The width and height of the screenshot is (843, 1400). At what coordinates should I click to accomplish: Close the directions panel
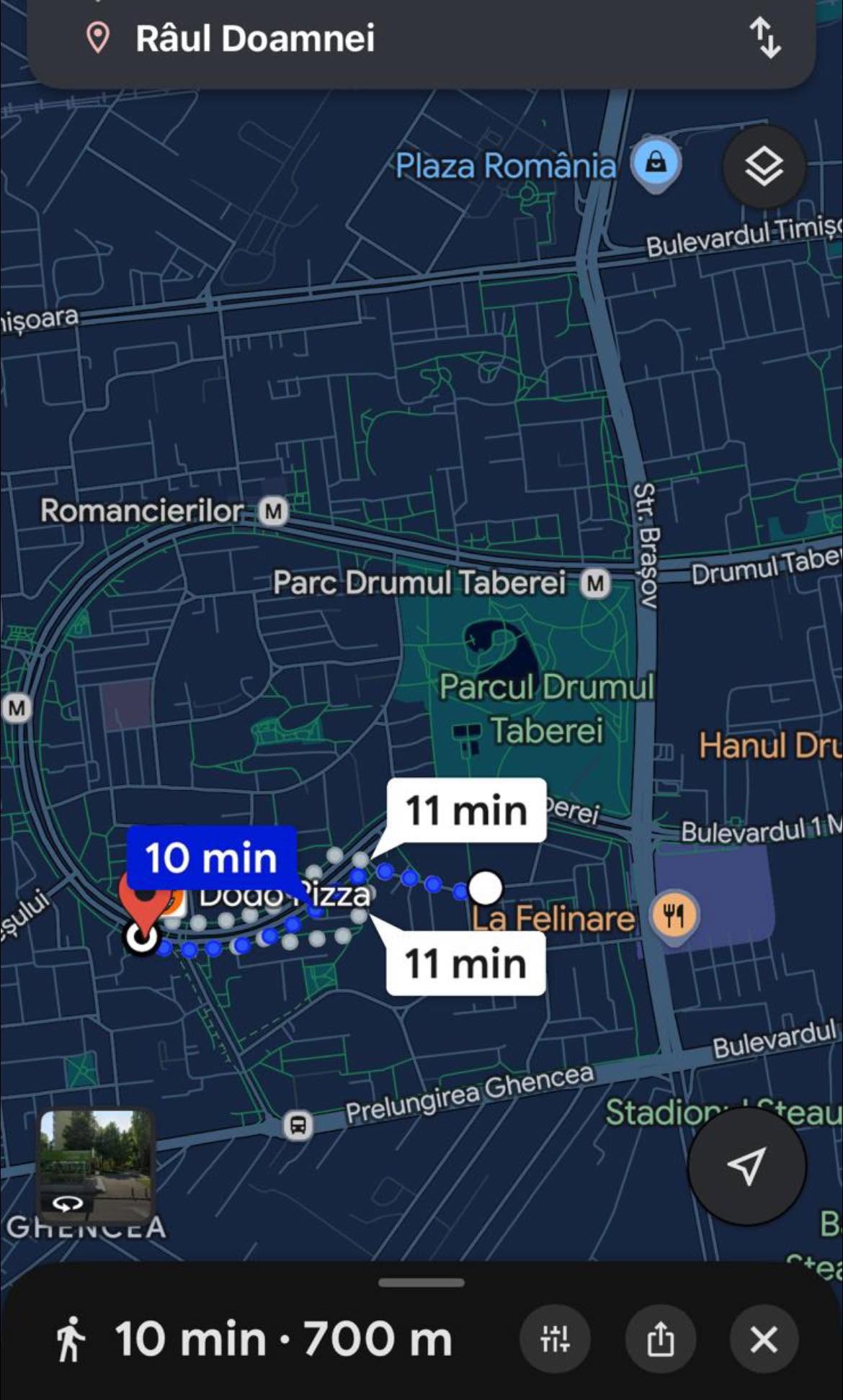click(764, 1340)
